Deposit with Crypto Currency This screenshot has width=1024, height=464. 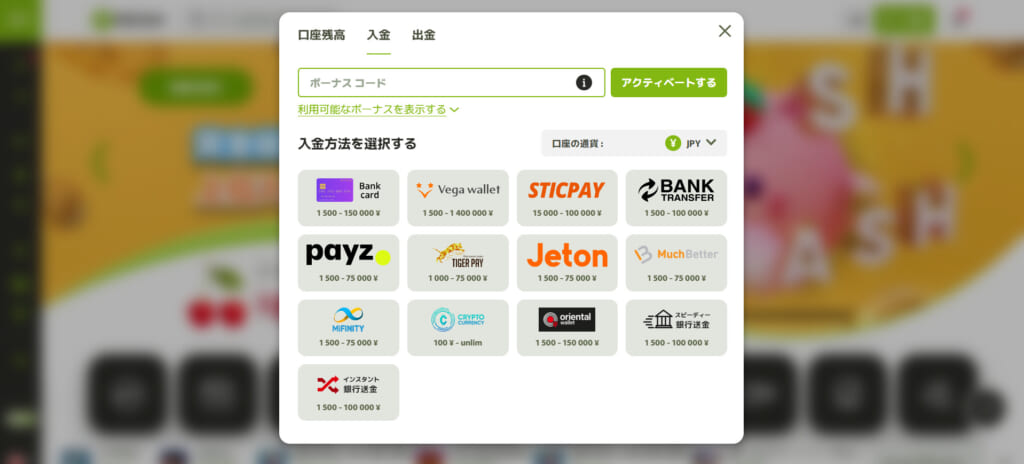point(458,327)
